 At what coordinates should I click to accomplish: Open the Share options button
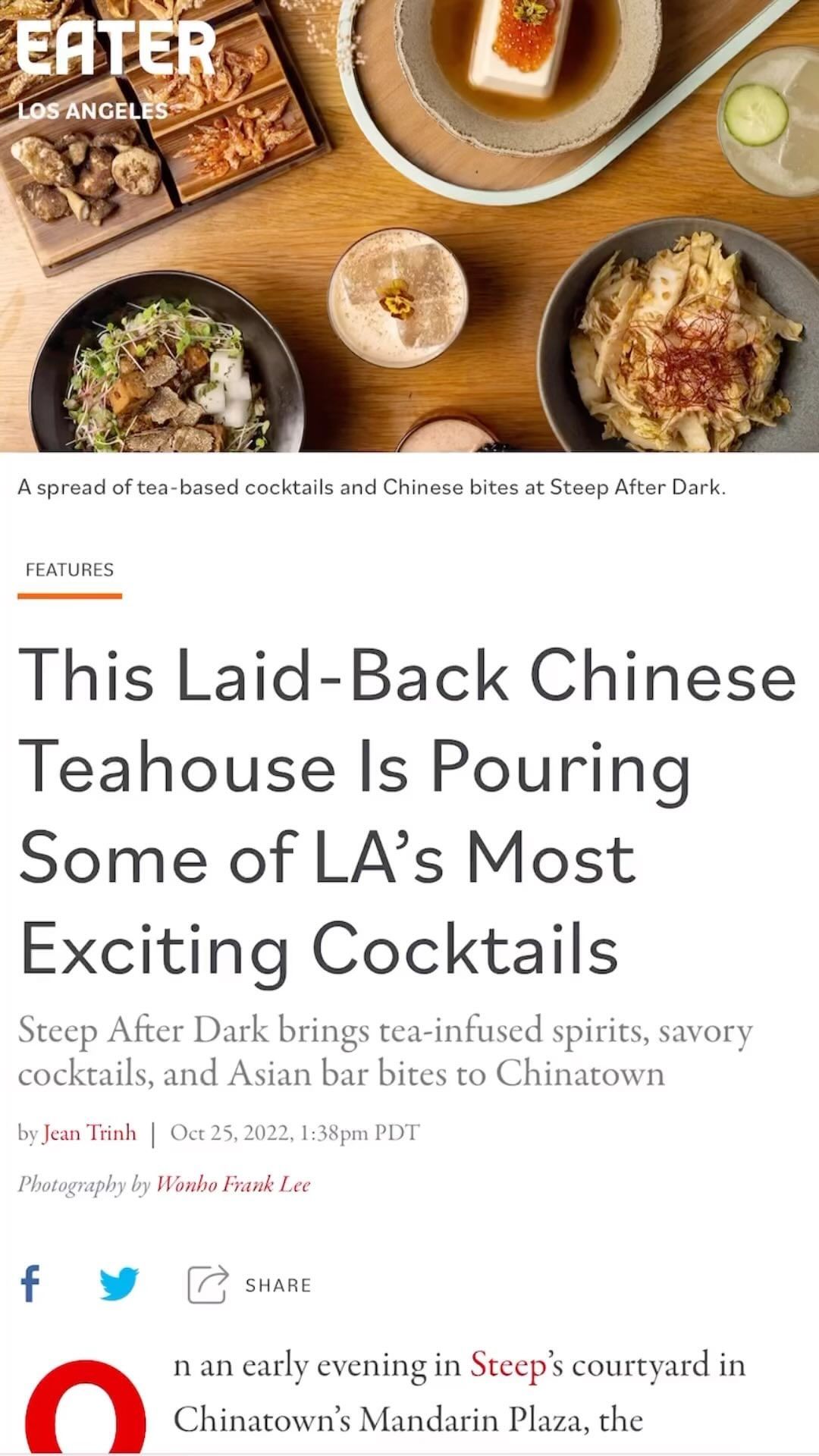click(250, 1285)
